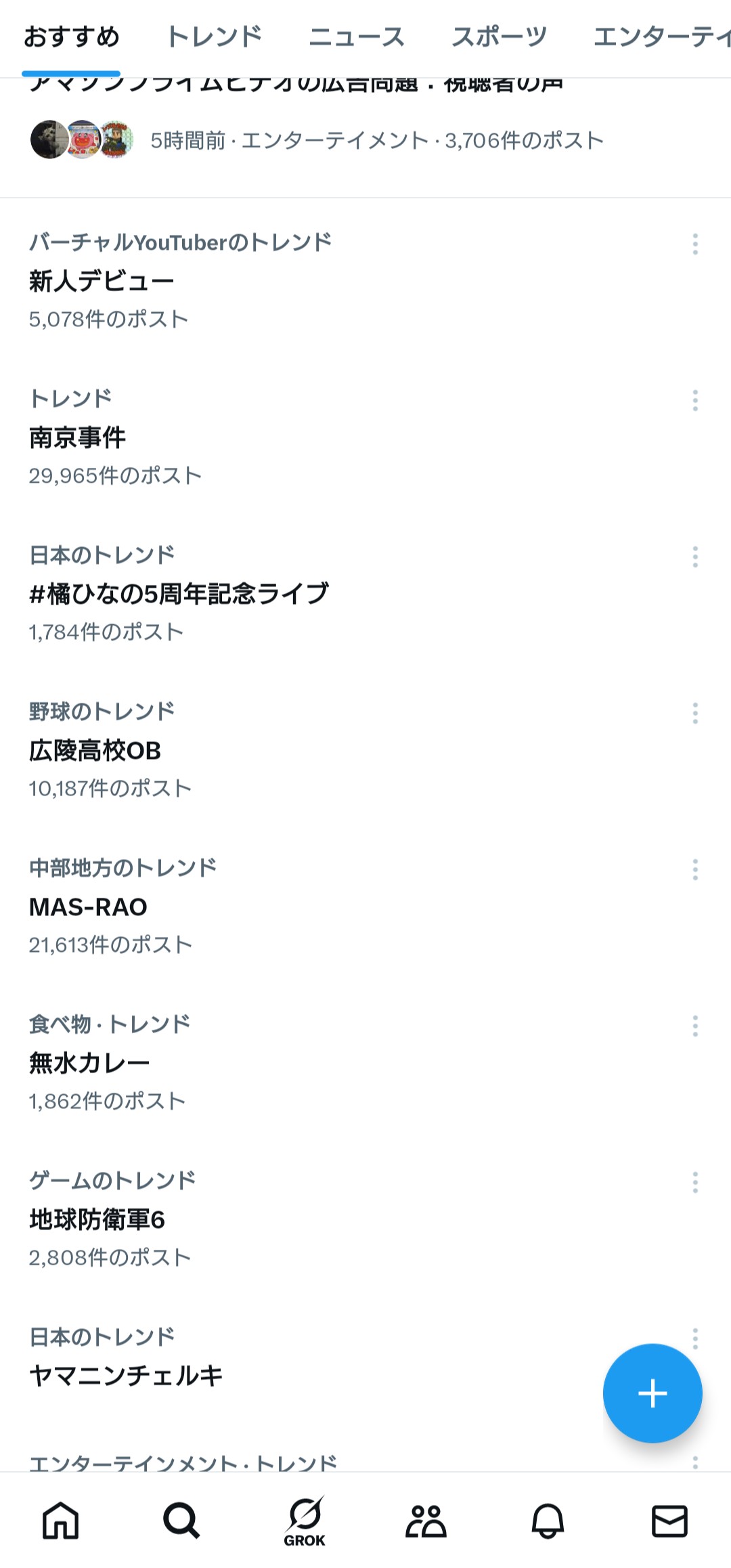Open the 広陵高校OB trend

[x=365, y=749]
